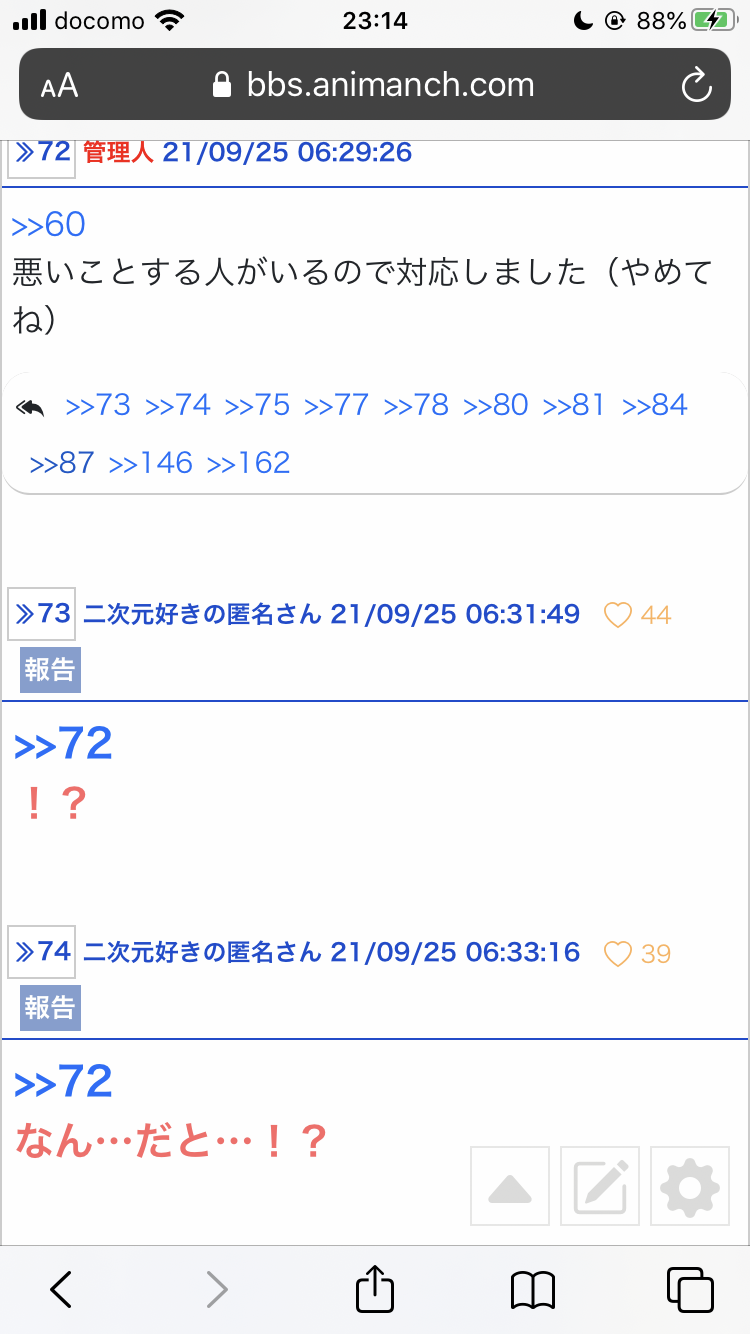Open the text size AA menu
Viewport: 750px width, 1334px height.
click(x=59, y=86)
